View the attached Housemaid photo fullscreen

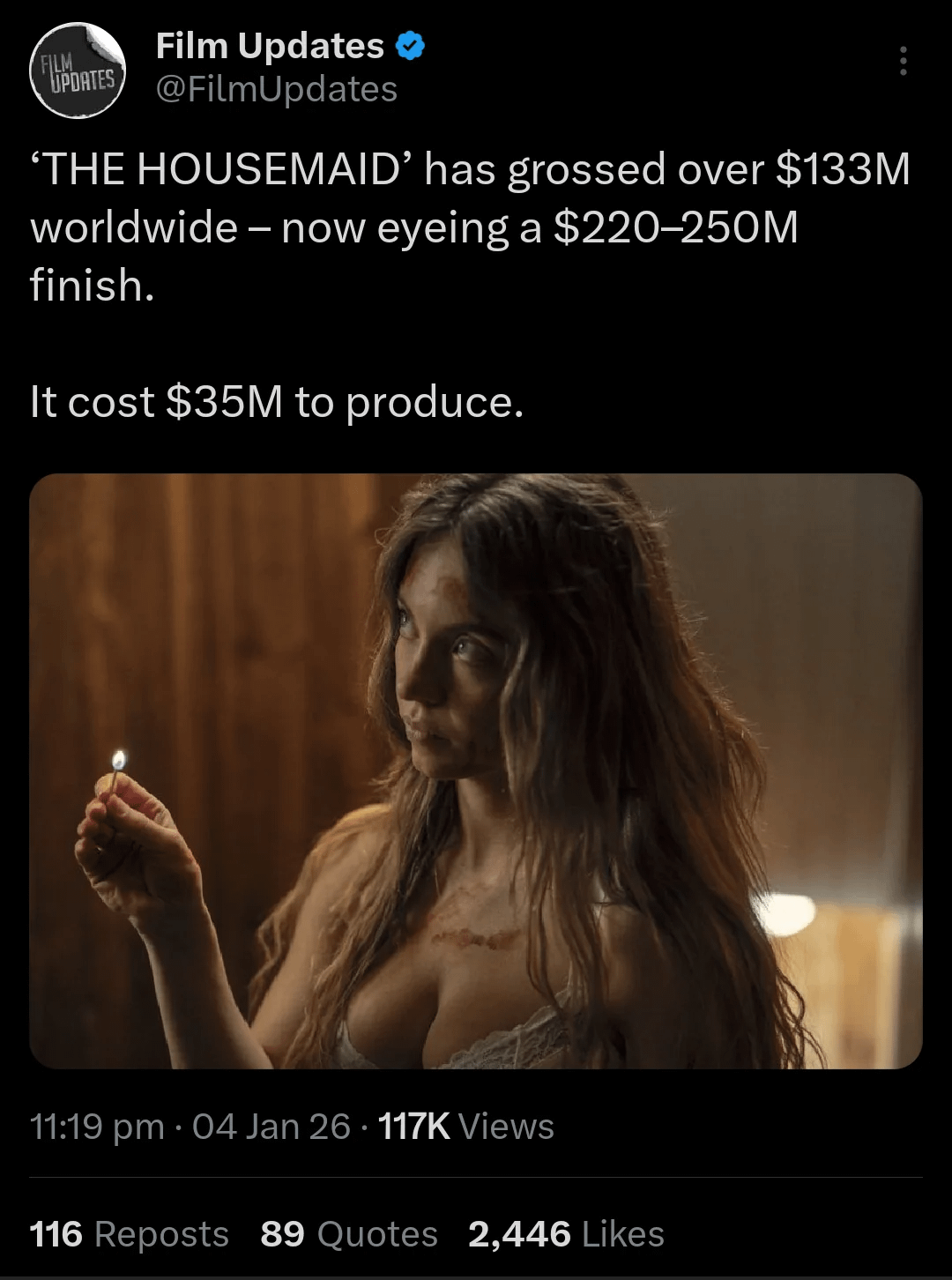click(x=476, y=771)
